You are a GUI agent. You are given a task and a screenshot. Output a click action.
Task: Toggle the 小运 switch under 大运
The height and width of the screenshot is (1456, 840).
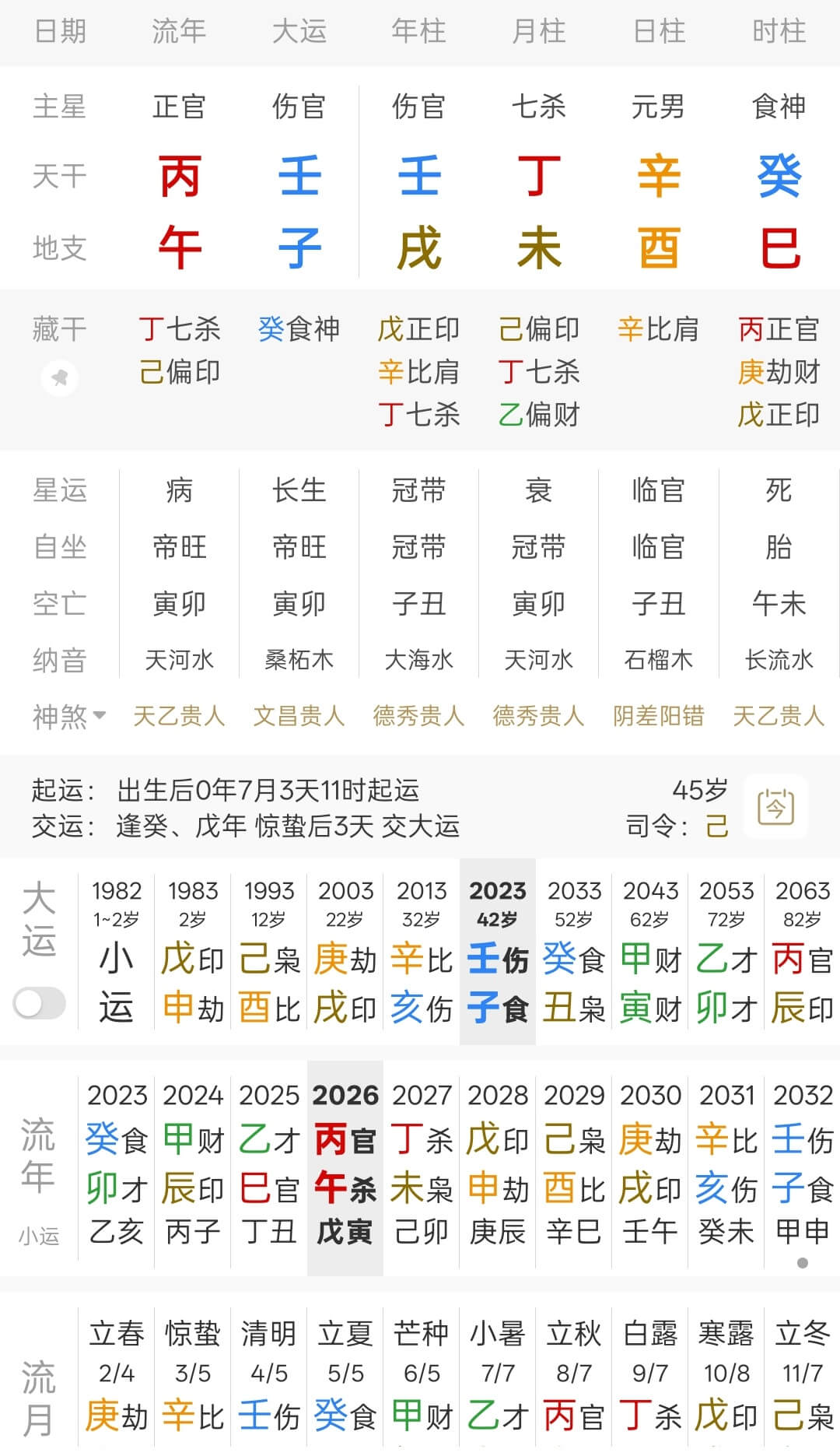pyautogui.click(x=40, y=1003)
